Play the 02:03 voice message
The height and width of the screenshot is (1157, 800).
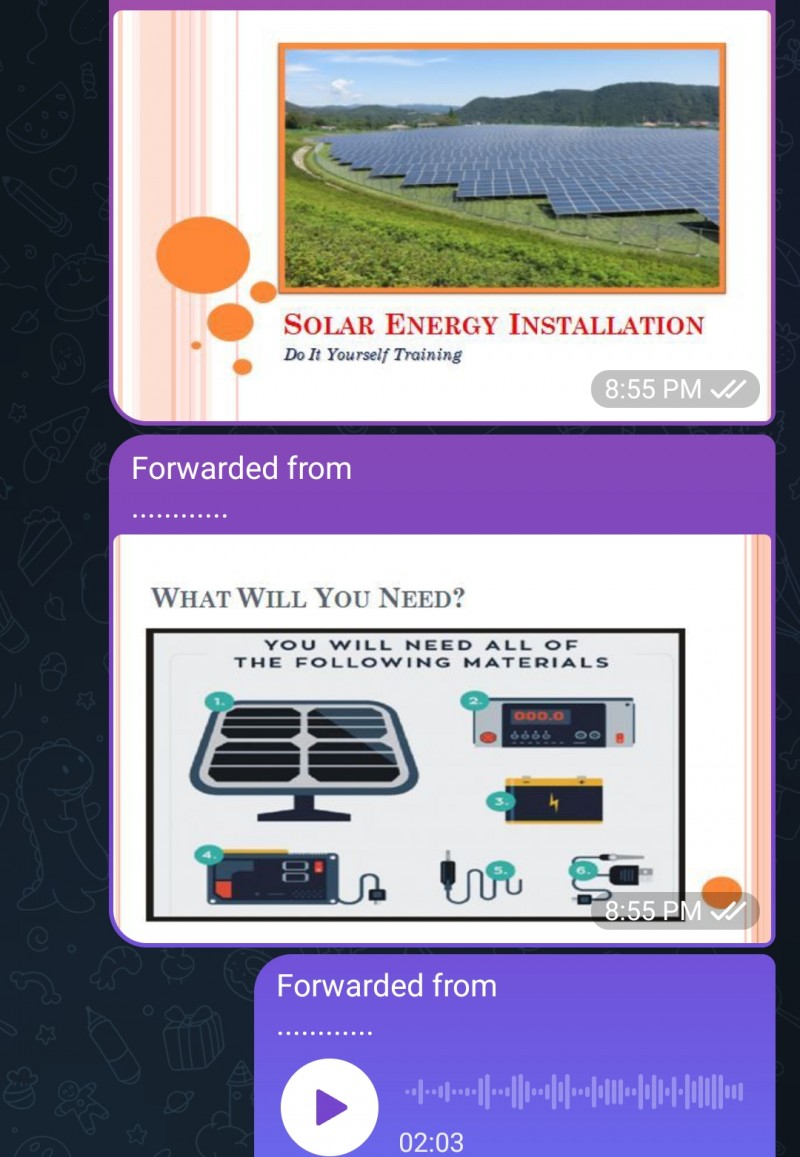pos(329,1107)
